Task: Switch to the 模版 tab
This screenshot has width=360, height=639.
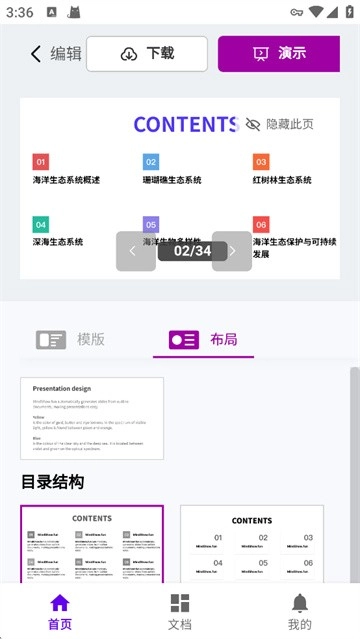Action: click(71, 339)
